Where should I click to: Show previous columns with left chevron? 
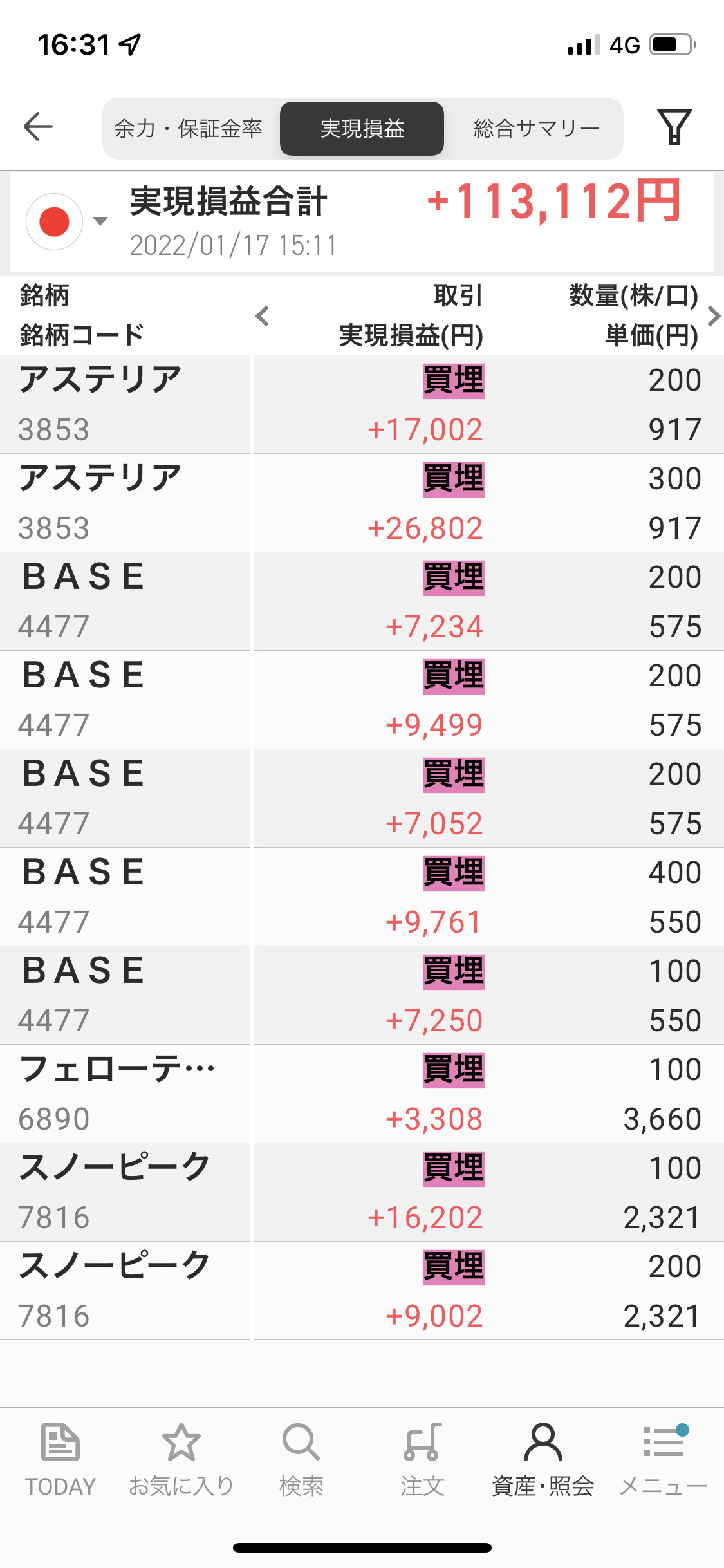point(262,316)
